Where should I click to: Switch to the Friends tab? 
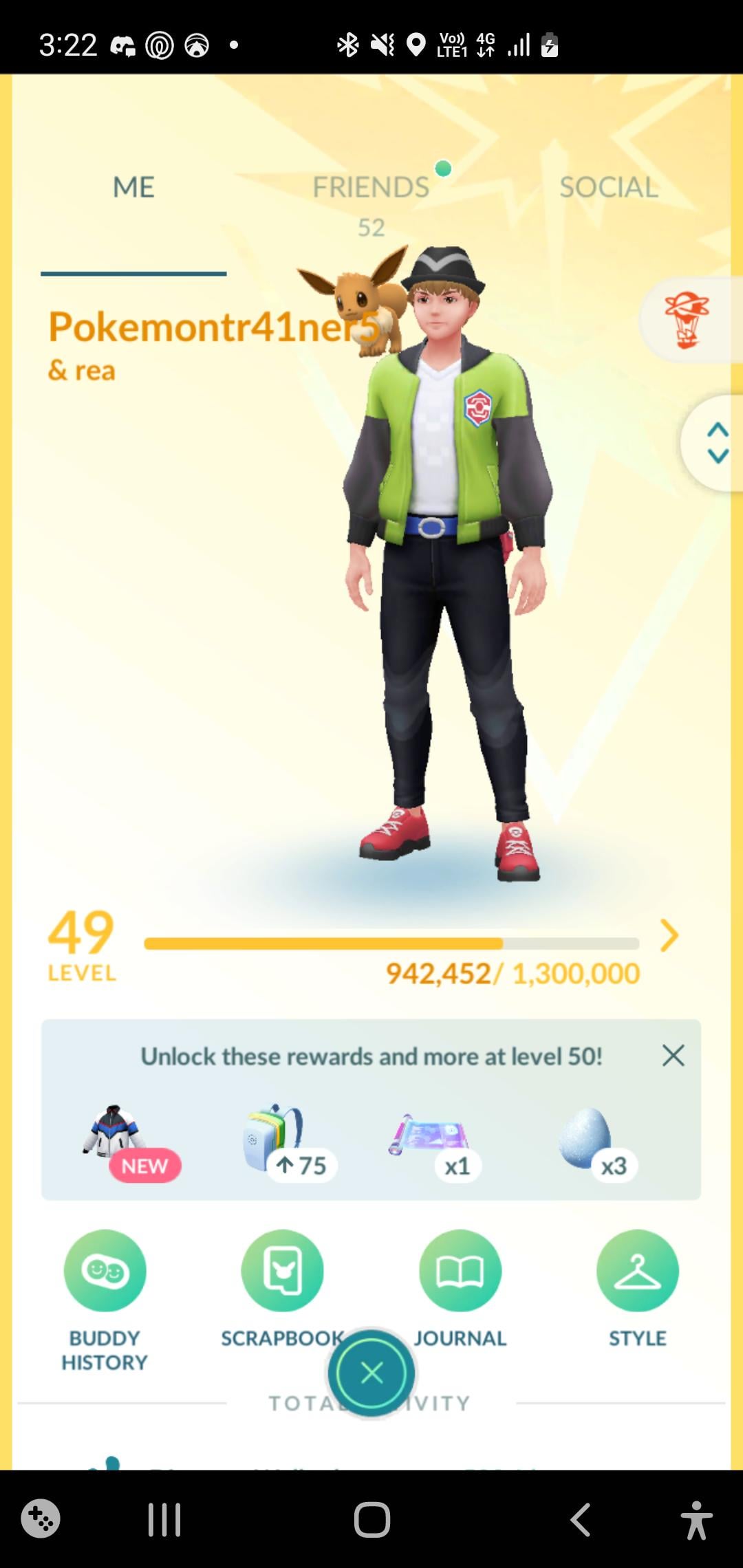(x=371, y=187)
